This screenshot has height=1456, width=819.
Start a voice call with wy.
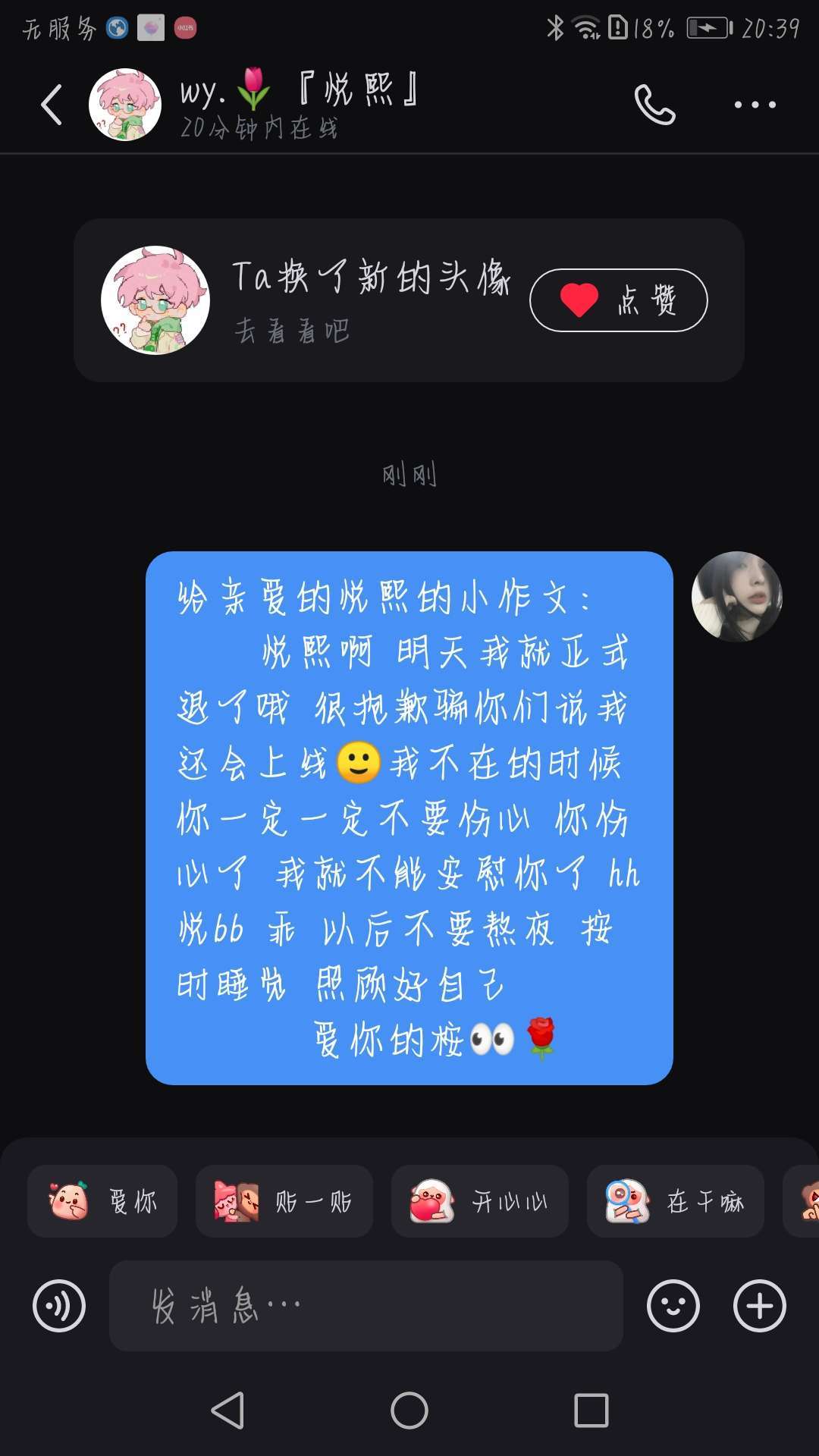[x=654, y=105]
